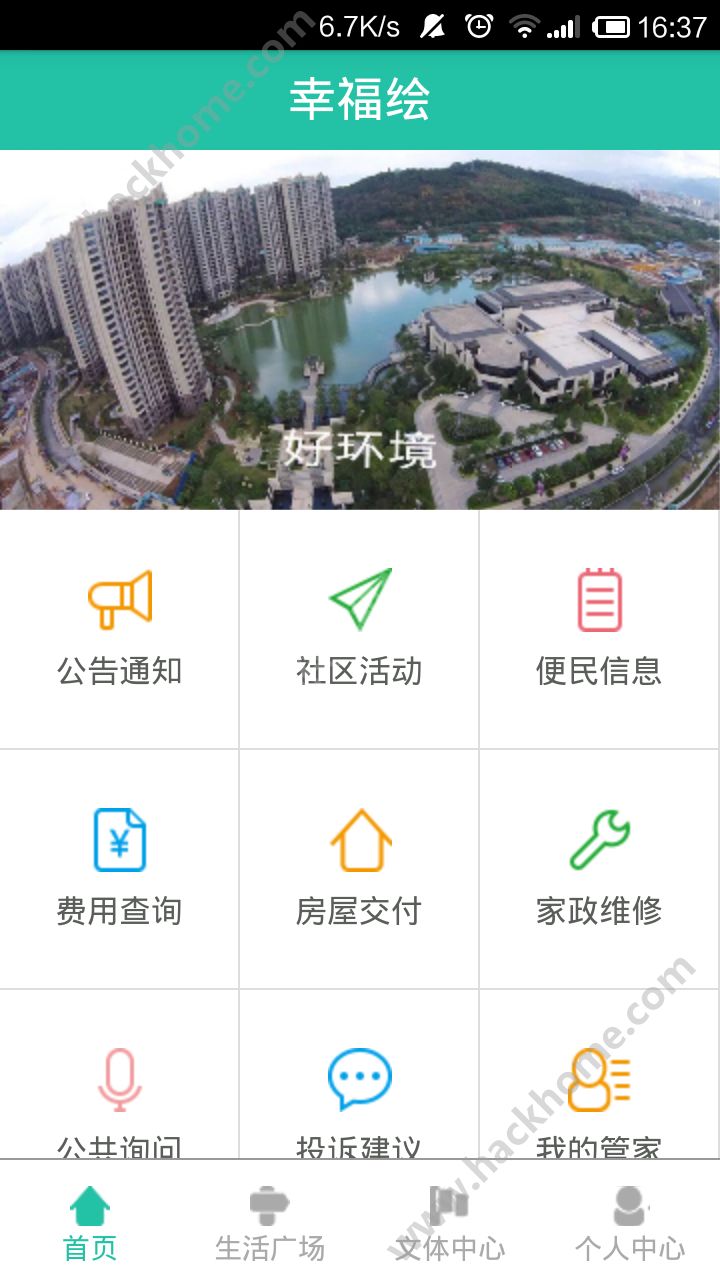Open 社区活动 community activities

[360, 630]
